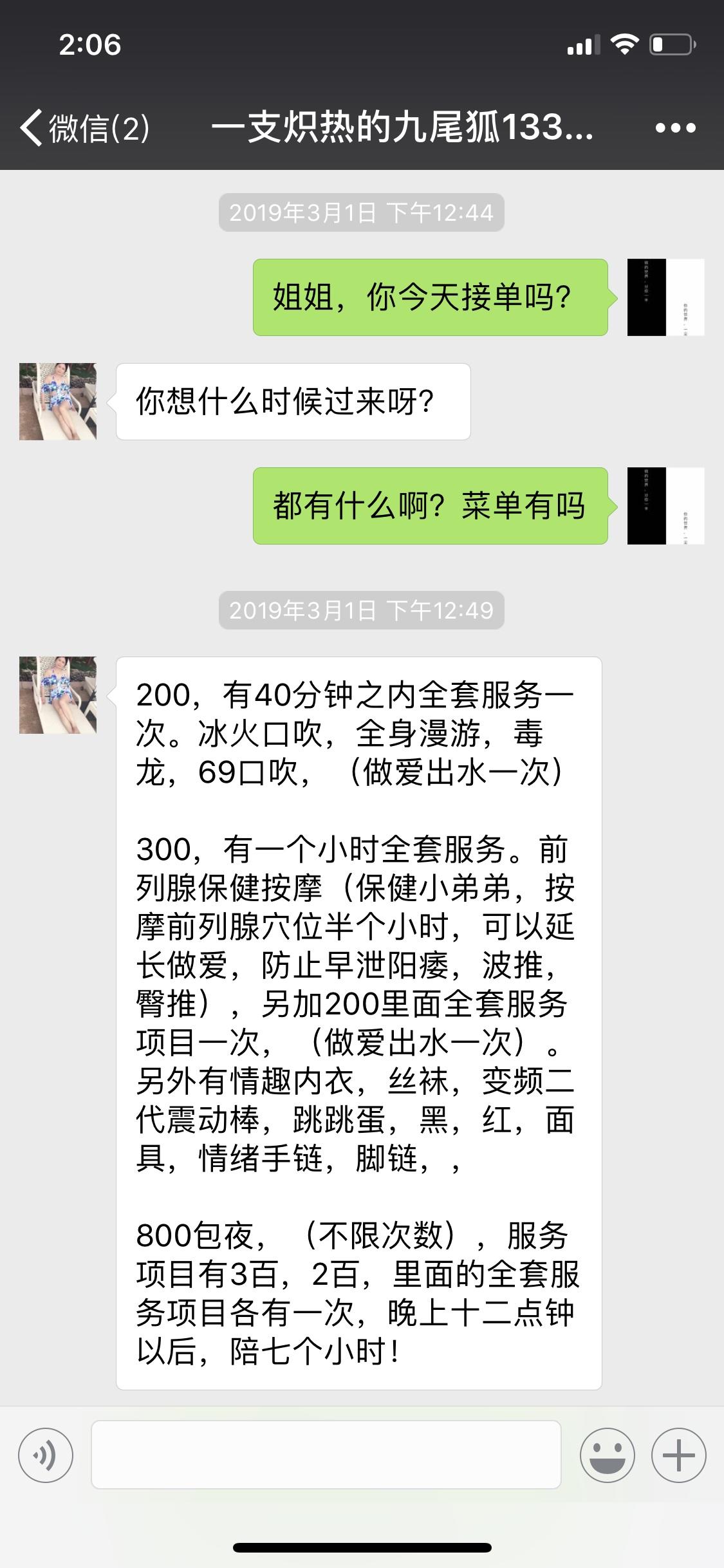The height and width of the screenshot is (1568, 724).
Task: View own avatar beside 姐姐，你今天接单吗
Action: tap(665, 297)
